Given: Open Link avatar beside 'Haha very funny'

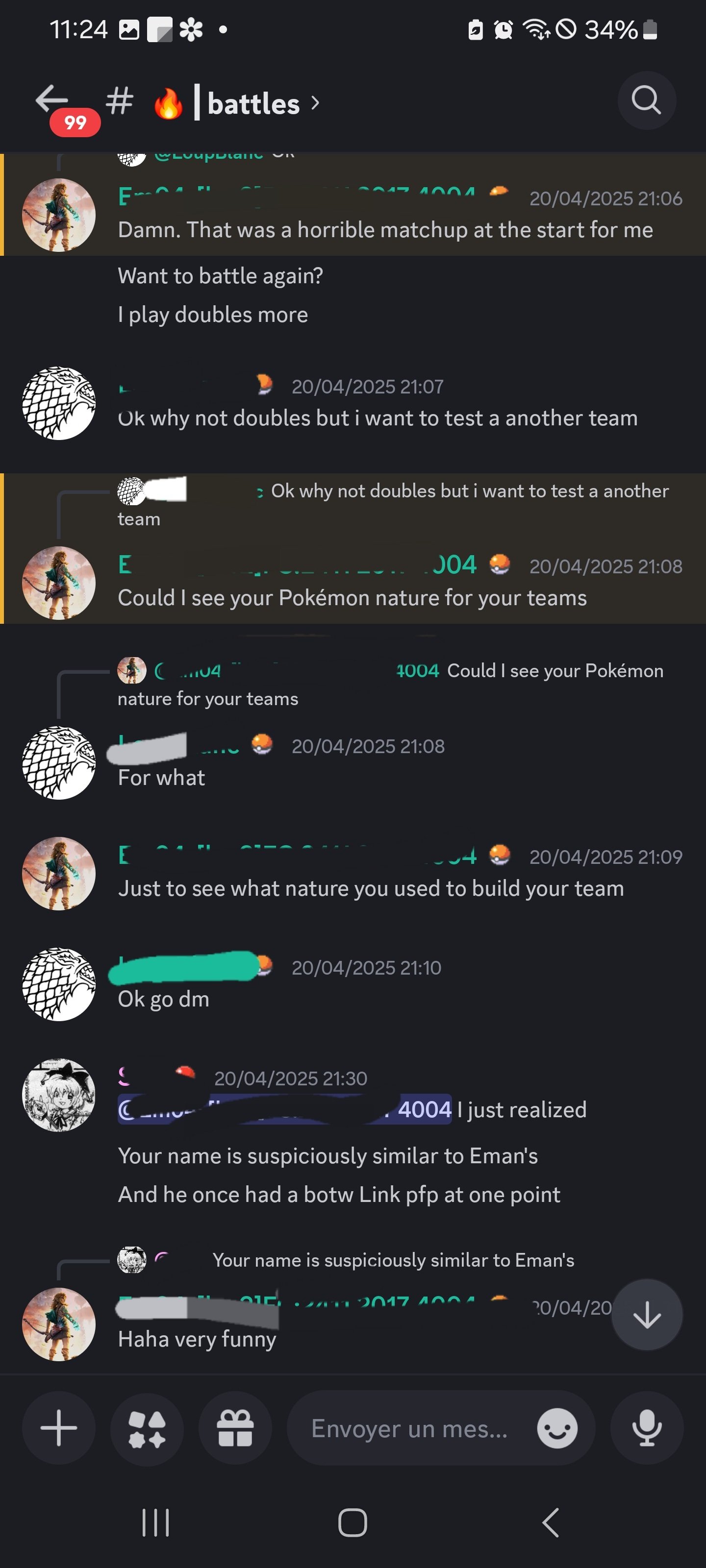Looking at the screenshot, I should (x=58, y=1324).
